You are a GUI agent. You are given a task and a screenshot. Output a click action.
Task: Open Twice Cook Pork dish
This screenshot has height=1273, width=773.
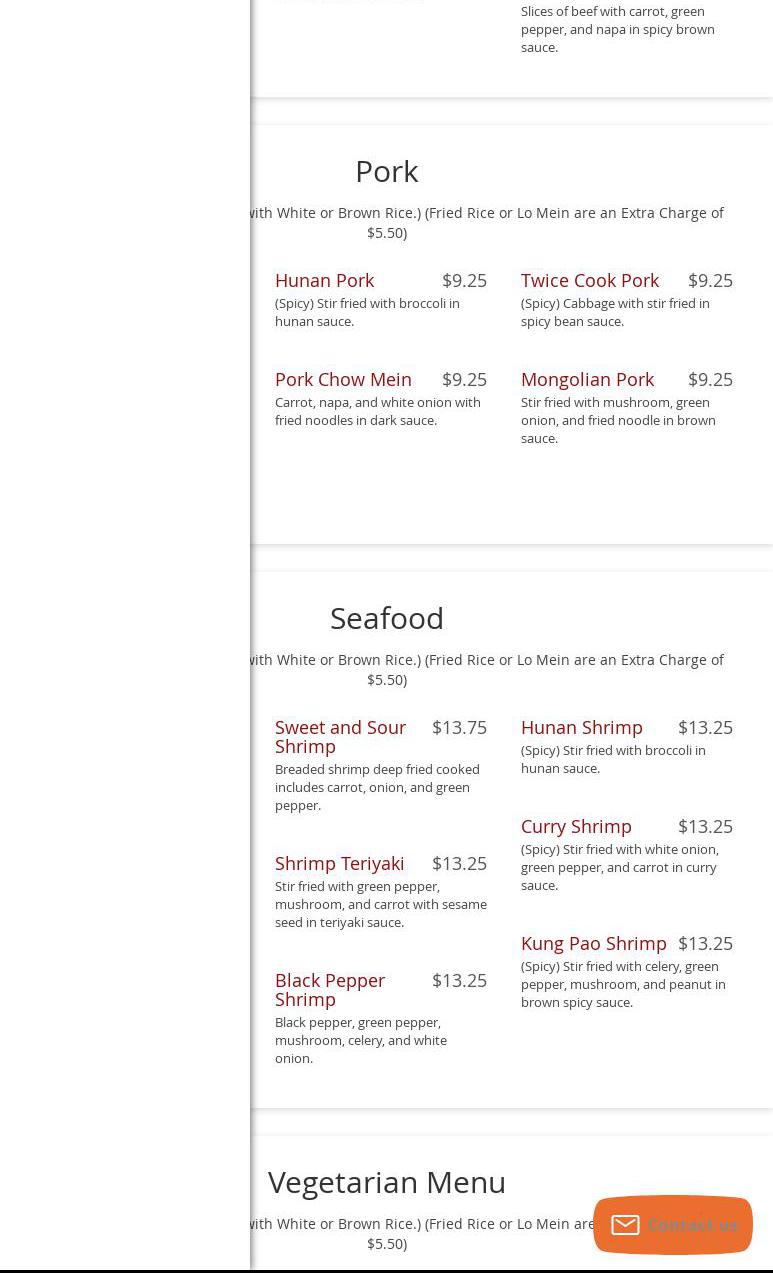[589, 280]
